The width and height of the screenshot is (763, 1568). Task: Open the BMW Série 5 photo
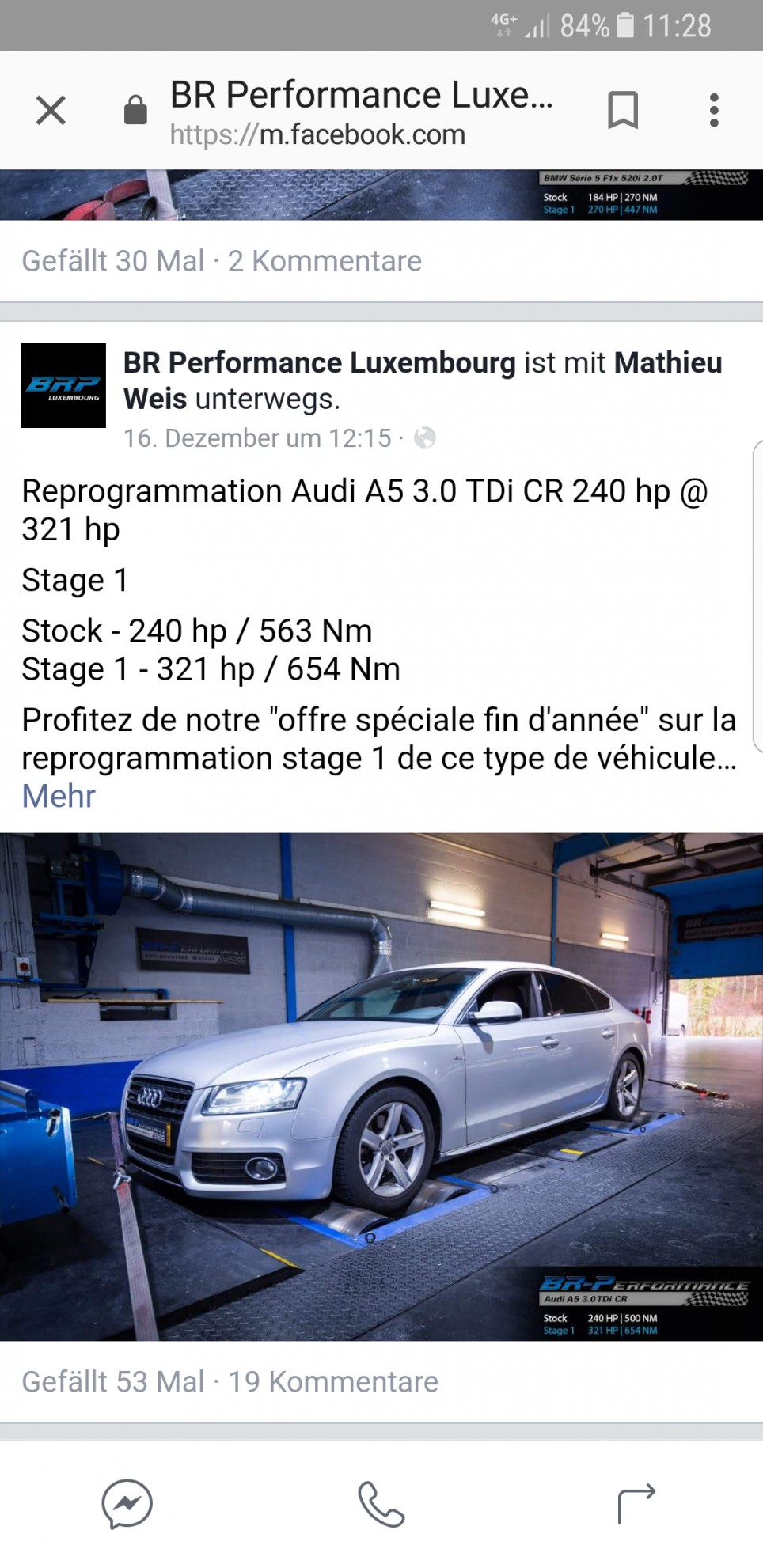pos(381,195)
